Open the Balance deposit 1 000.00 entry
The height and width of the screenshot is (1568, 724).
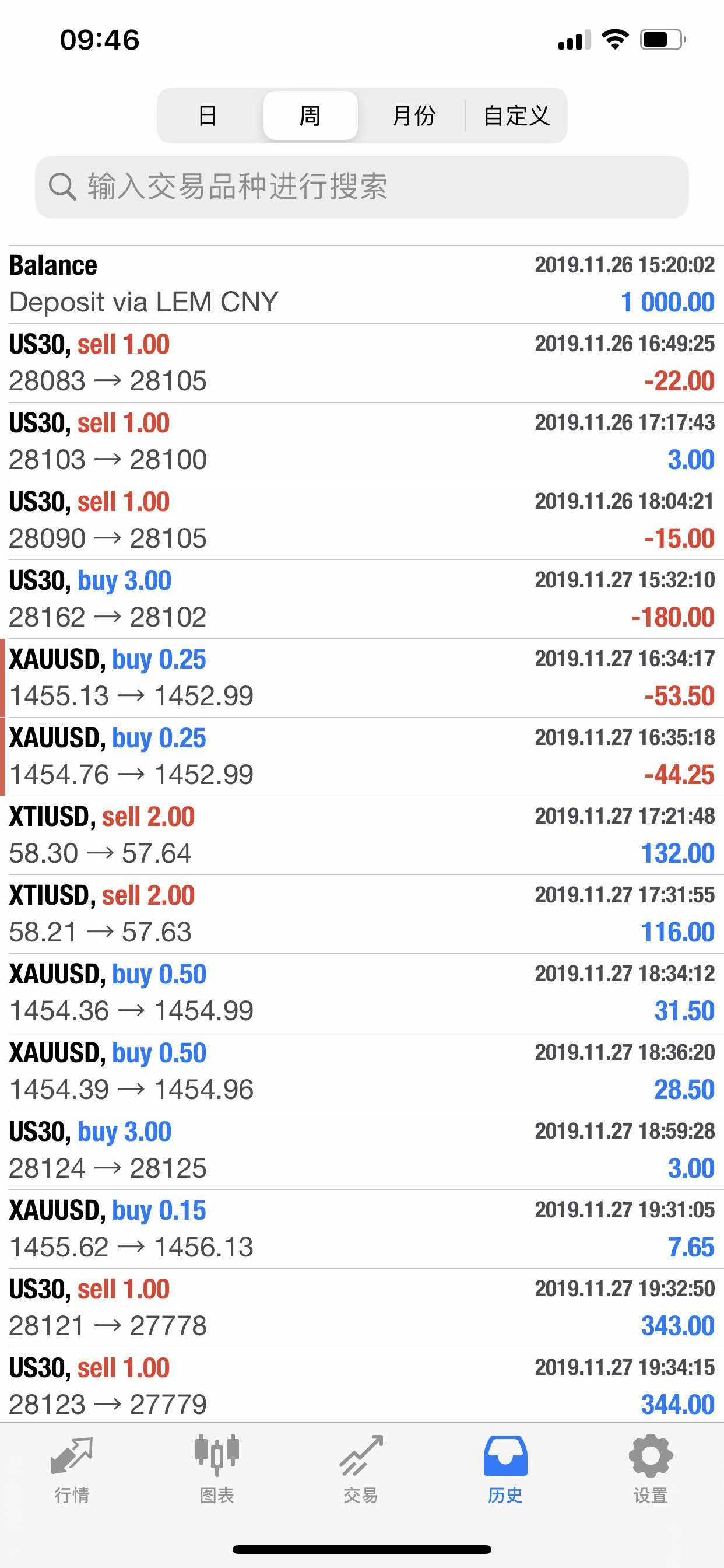point(362,284)
